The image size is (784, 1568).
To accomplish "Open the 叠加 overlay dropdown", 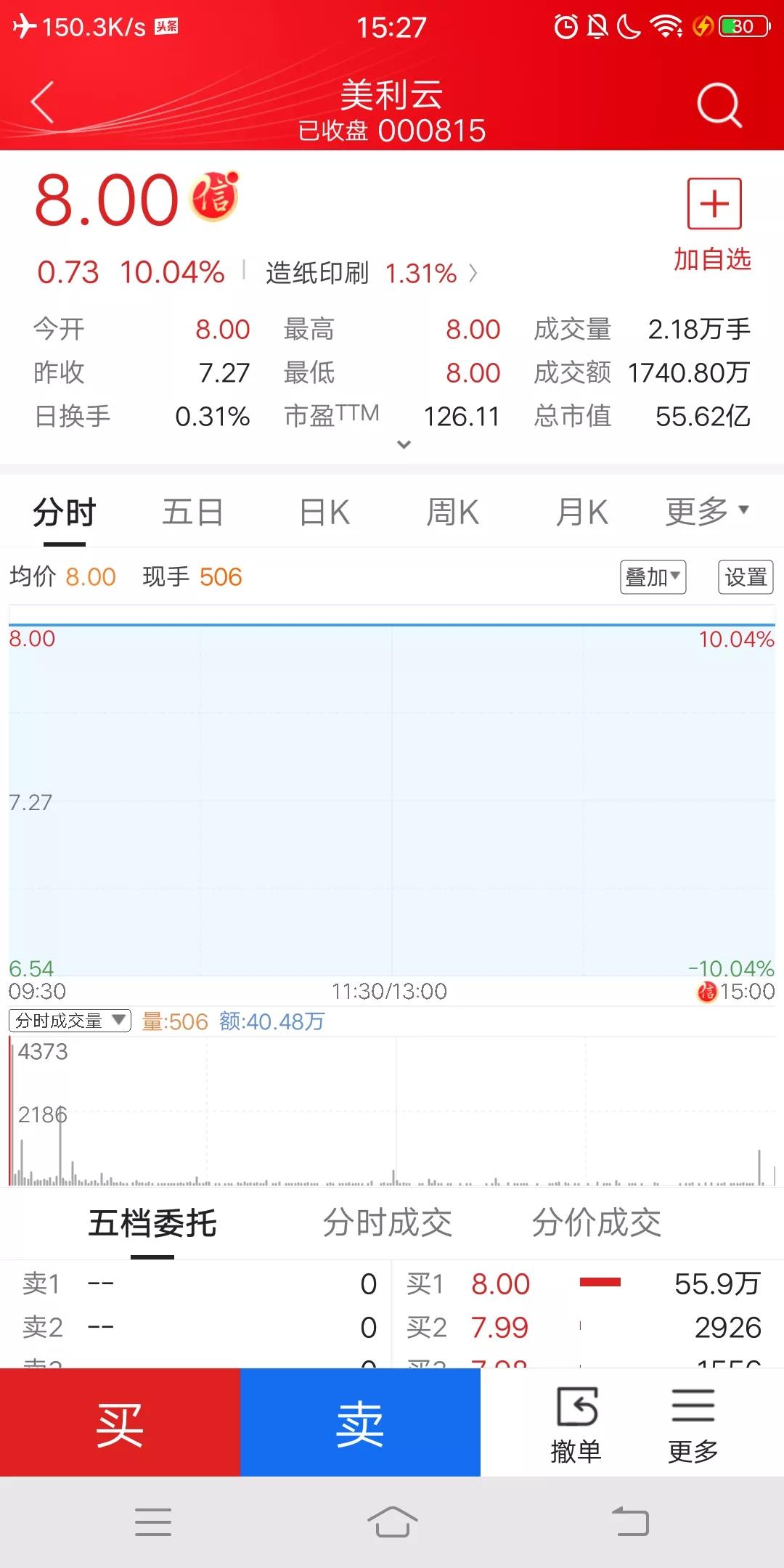I will 653,577.
